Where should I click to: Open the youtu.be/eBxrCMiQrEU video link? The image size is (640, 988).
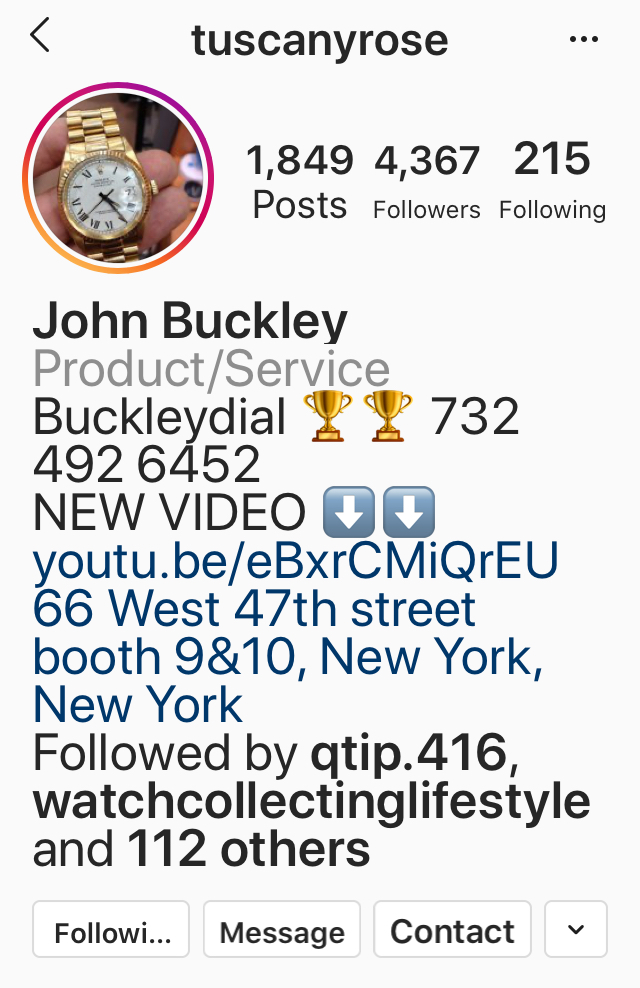click(296, 562)
